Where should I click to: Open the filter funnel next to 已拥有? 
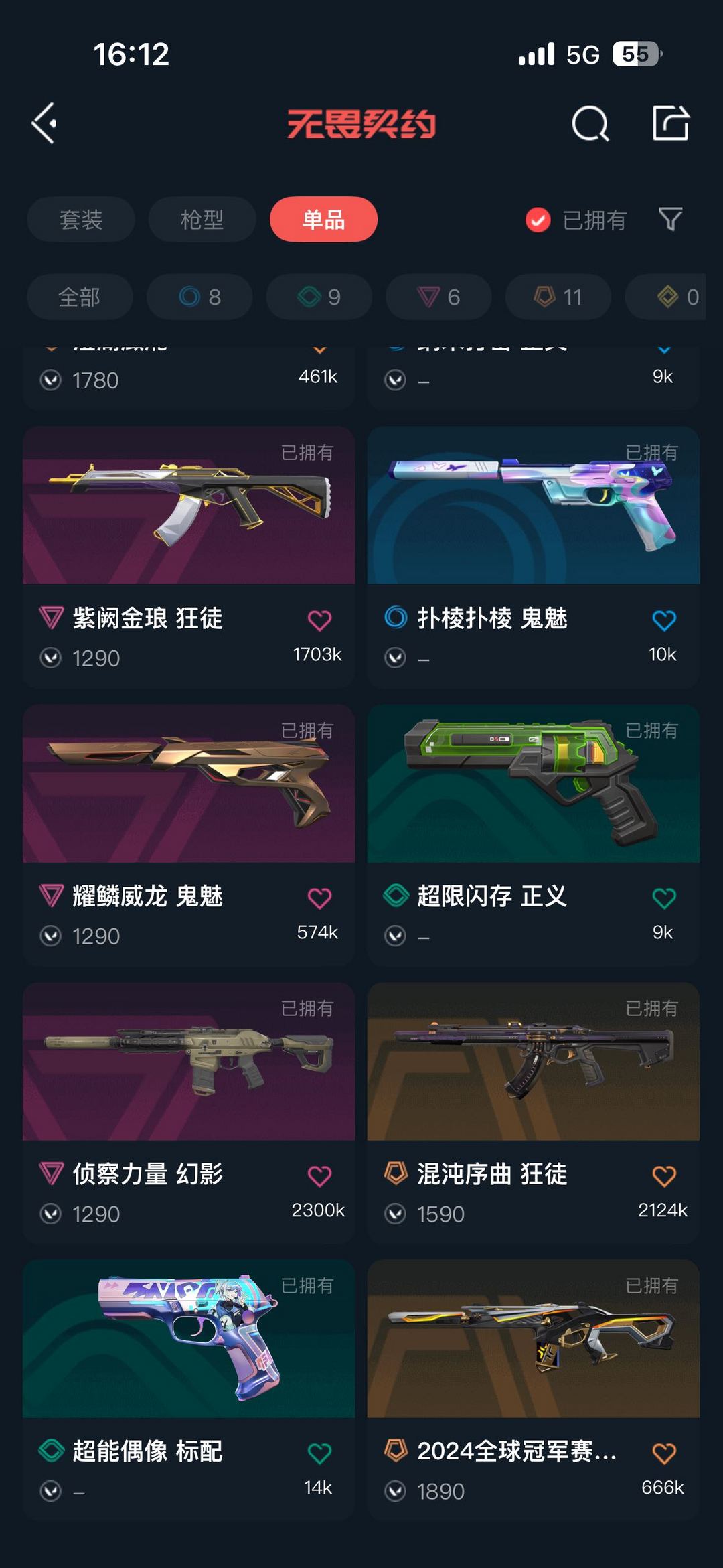671,220
